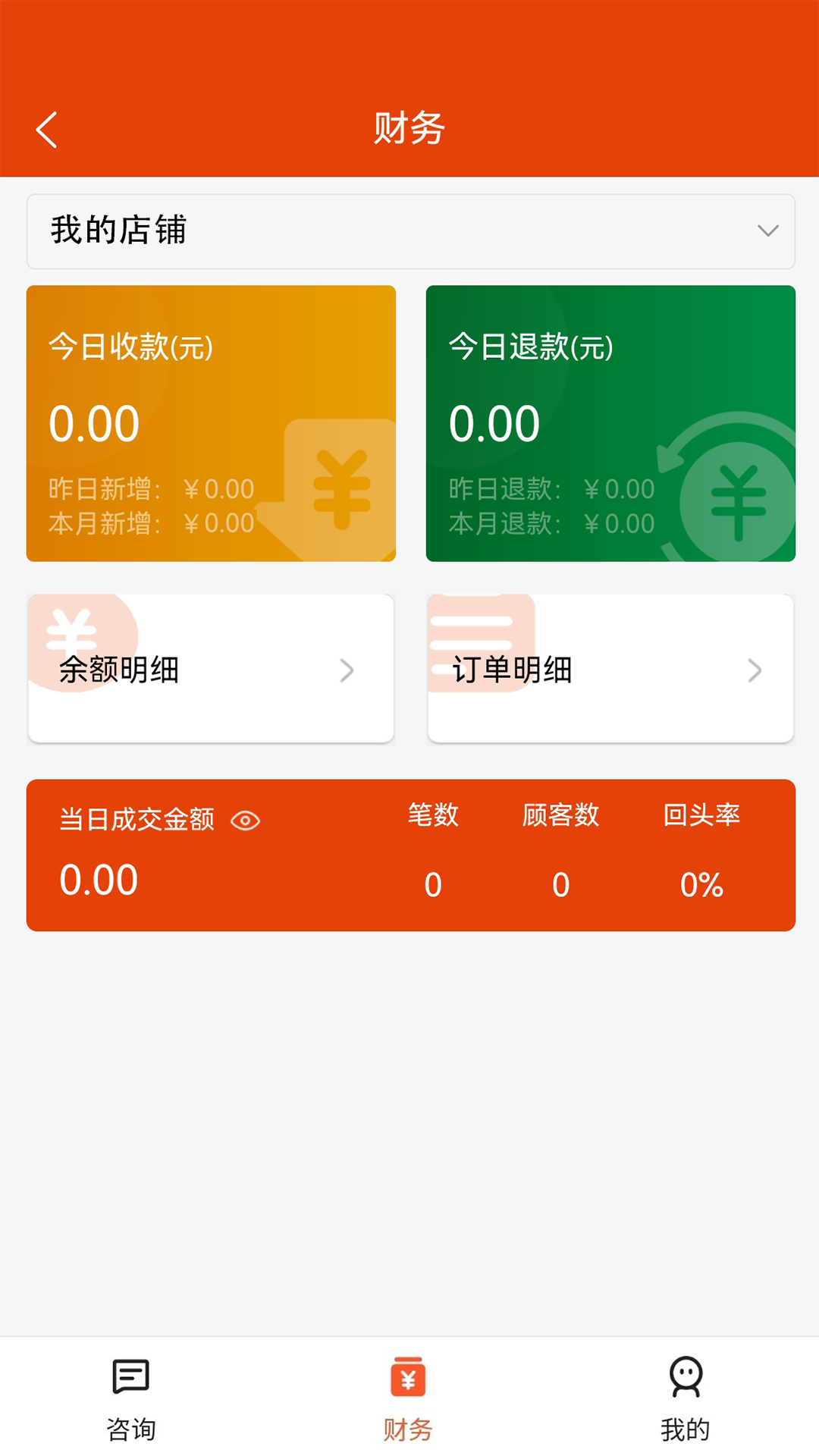This screenshot has width=819, height=1456.
Task: Tap the yen badge beside 余额明细
Action: coord(70,631)
